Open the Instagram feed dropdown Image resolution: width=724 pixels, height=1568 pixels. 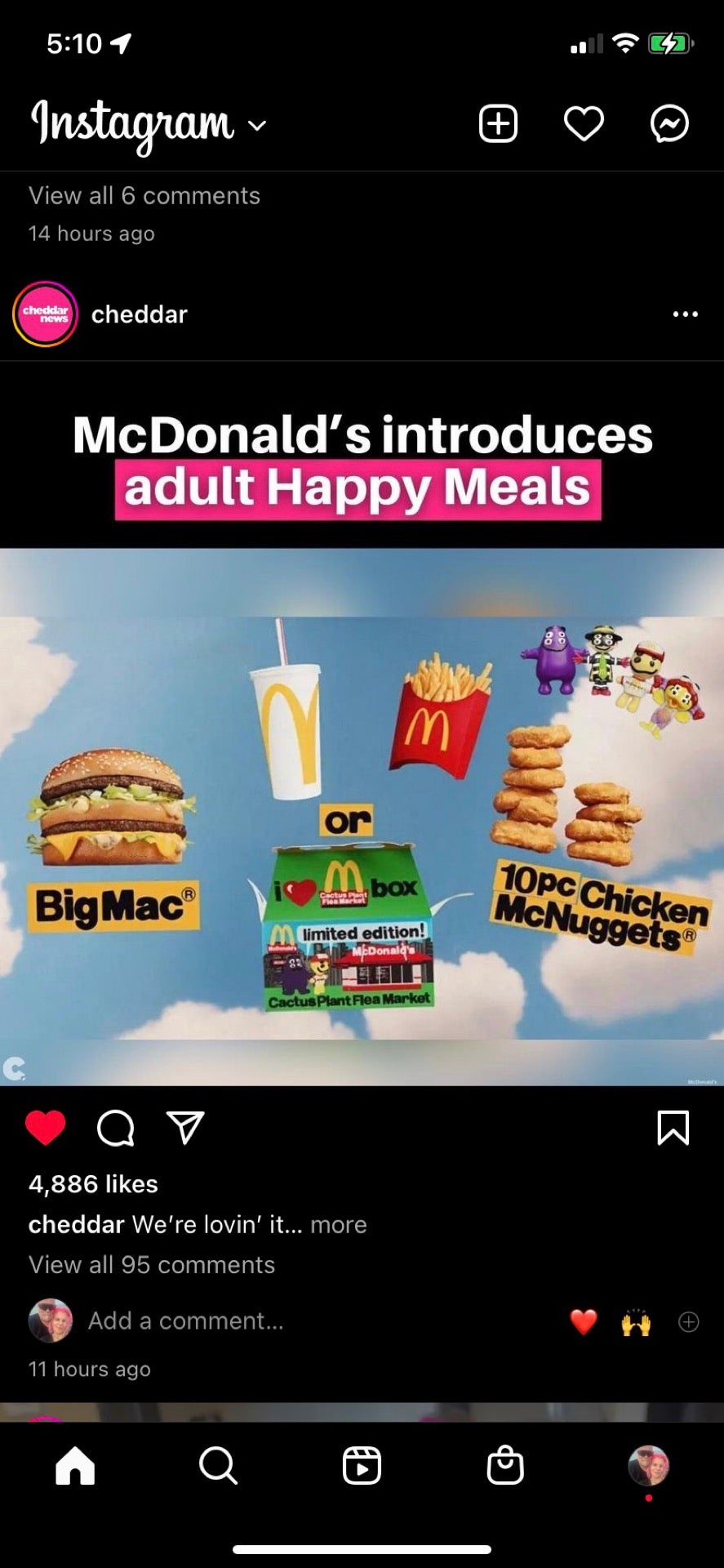click(256, 126)
